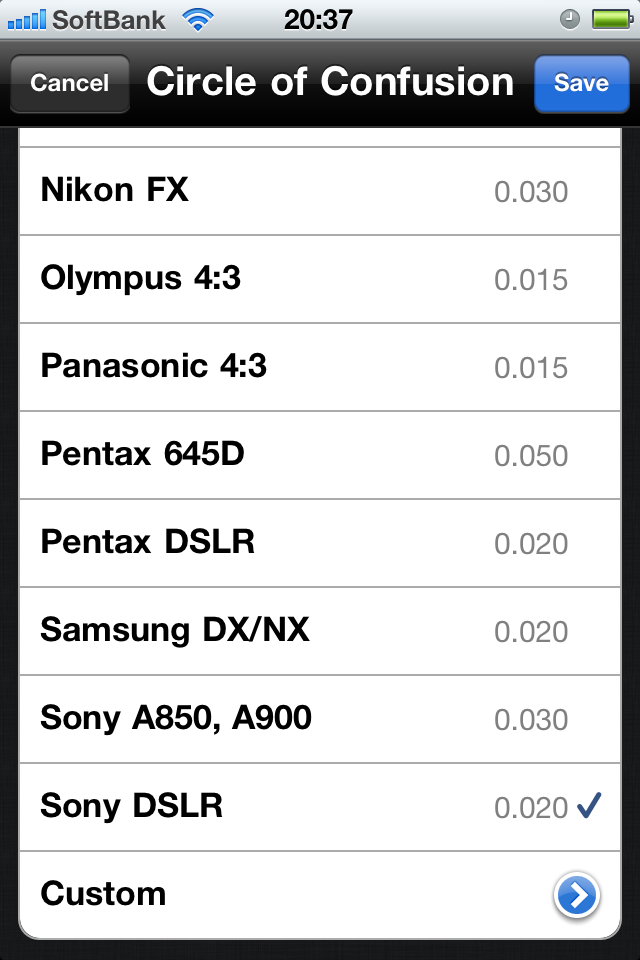640x960 pixels.
Task: Tap the checked Sony DSLR row
Action: [x=320, y=807]
